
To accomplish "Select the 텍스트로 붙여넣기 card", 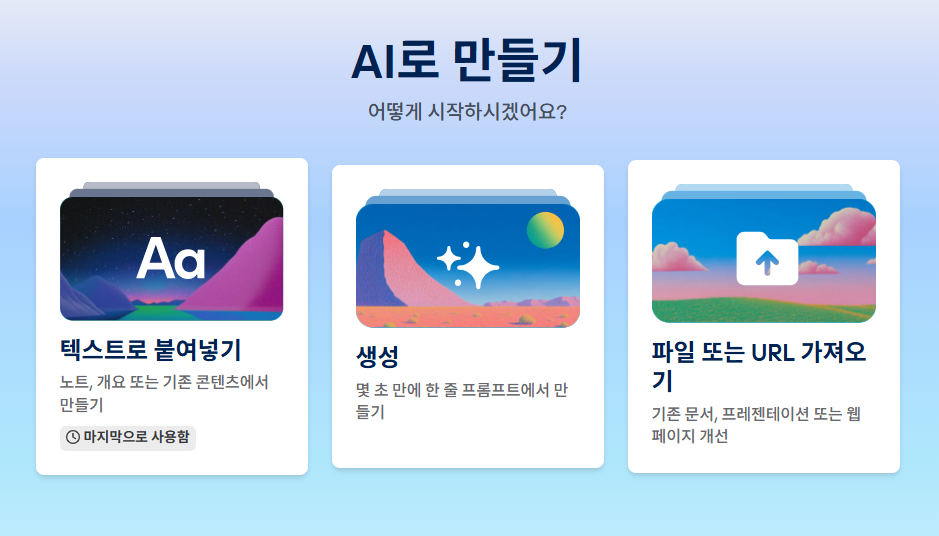I will (171, 315).
